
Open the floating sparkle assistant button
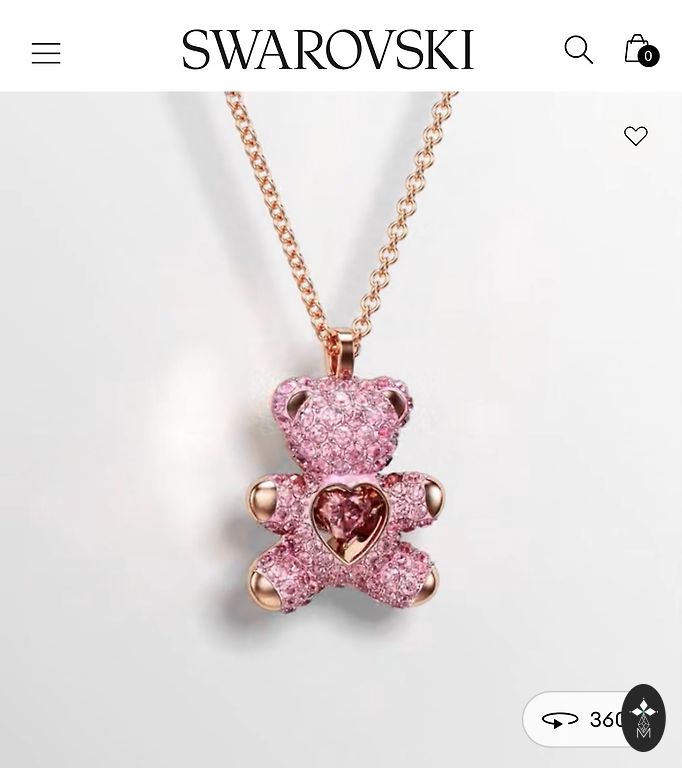(x=643, y=717)
